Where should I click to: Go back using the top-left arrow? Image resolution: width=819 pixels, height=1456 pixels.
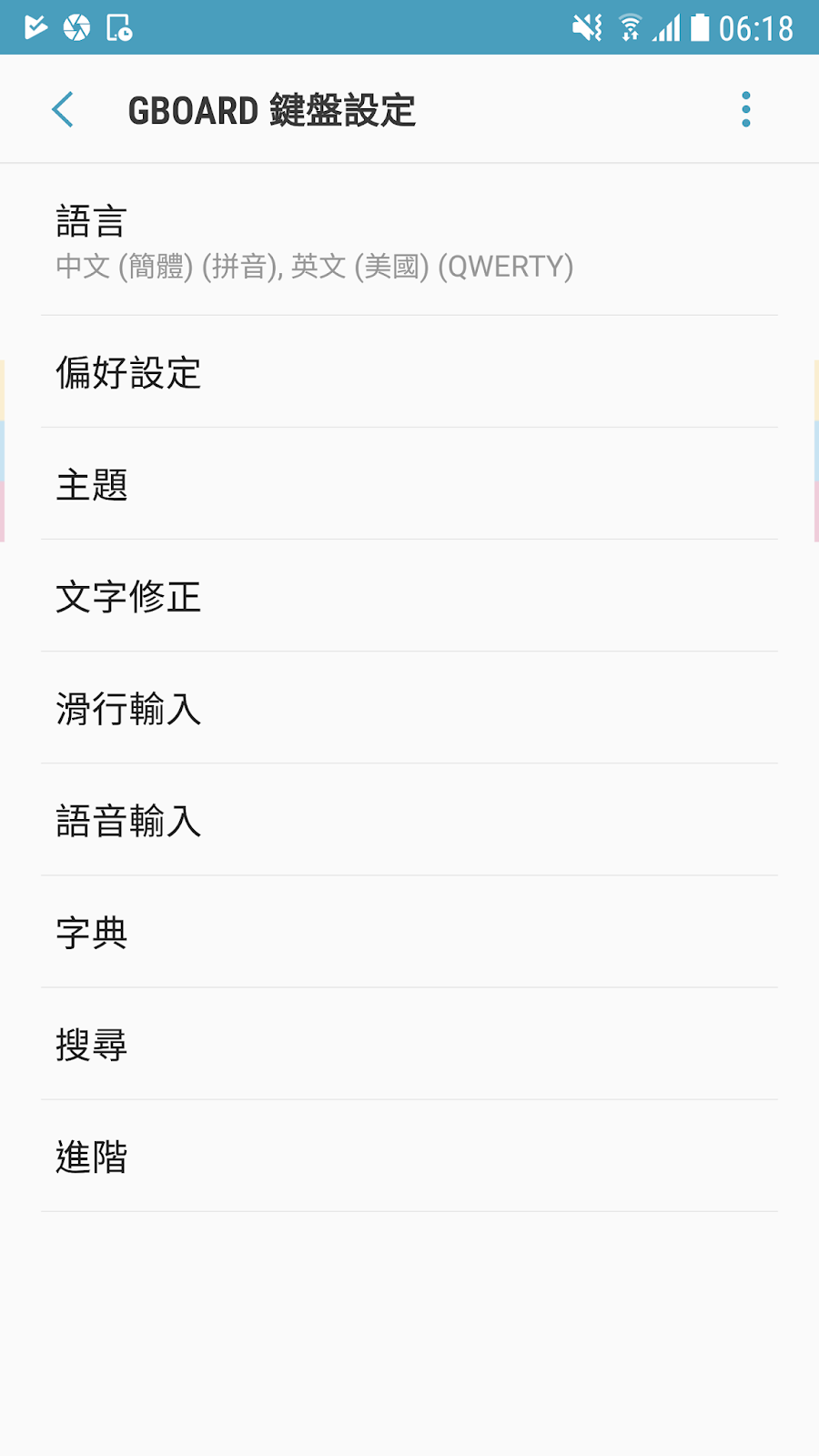[63, 110]
